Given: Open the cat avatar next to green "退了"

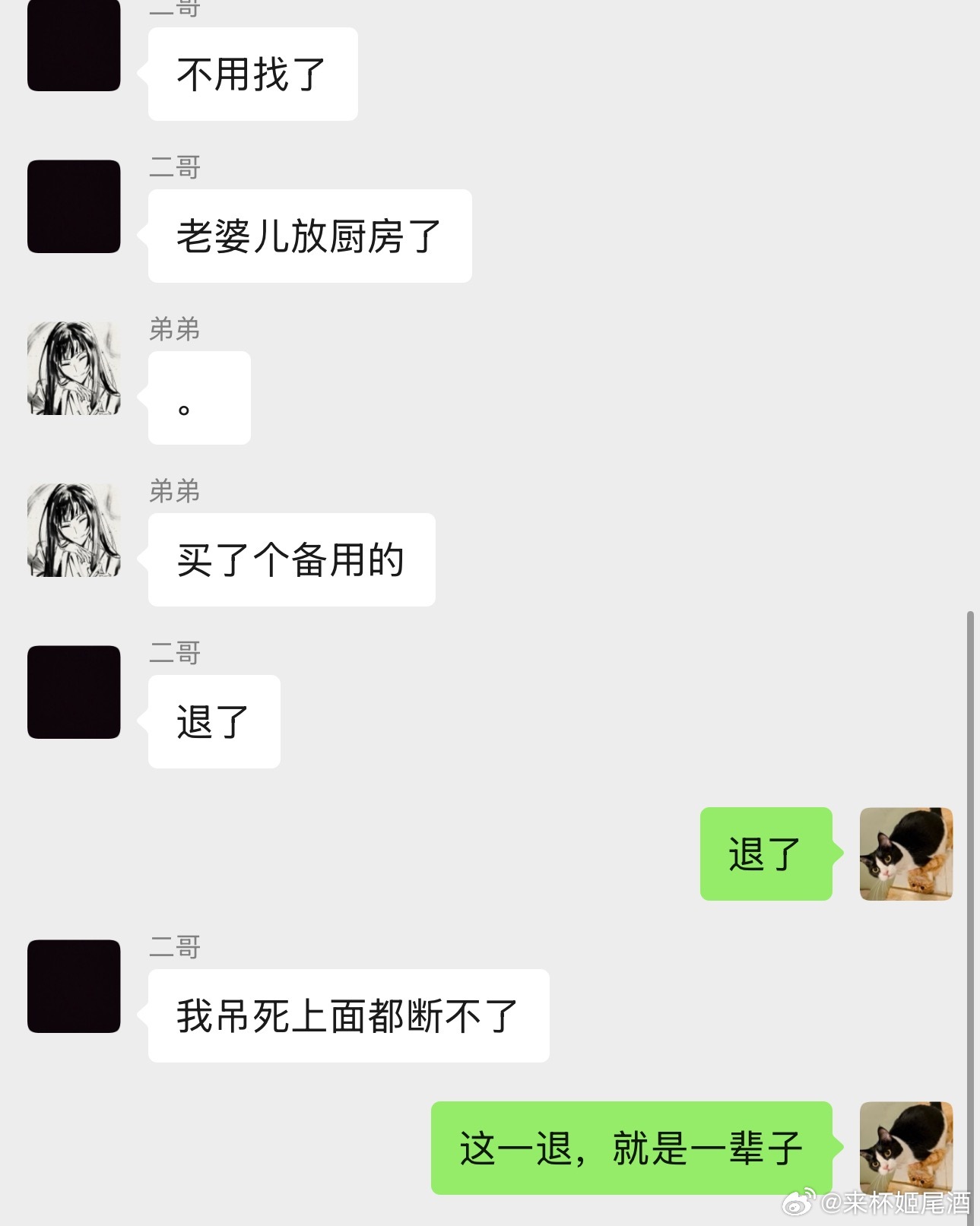Looking at the screenshot, I should click(905, 854).
